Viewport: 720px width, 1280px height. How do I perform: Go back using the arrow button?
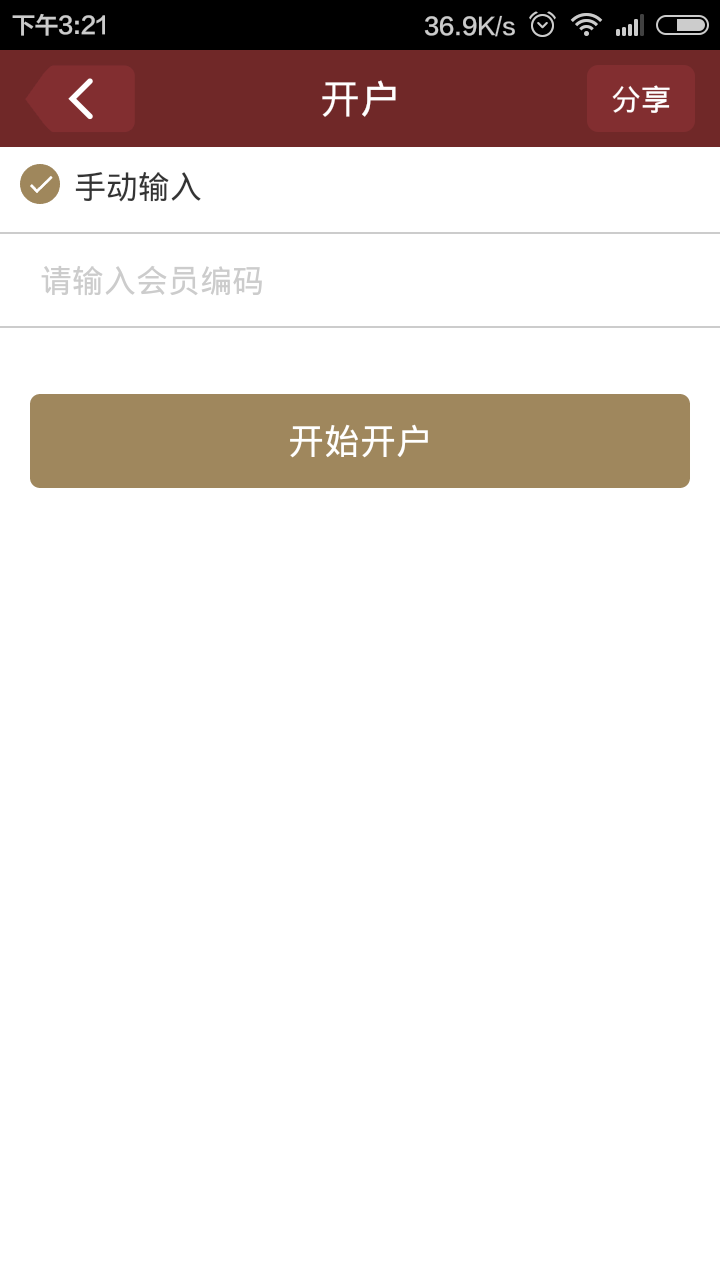[81, 99]
